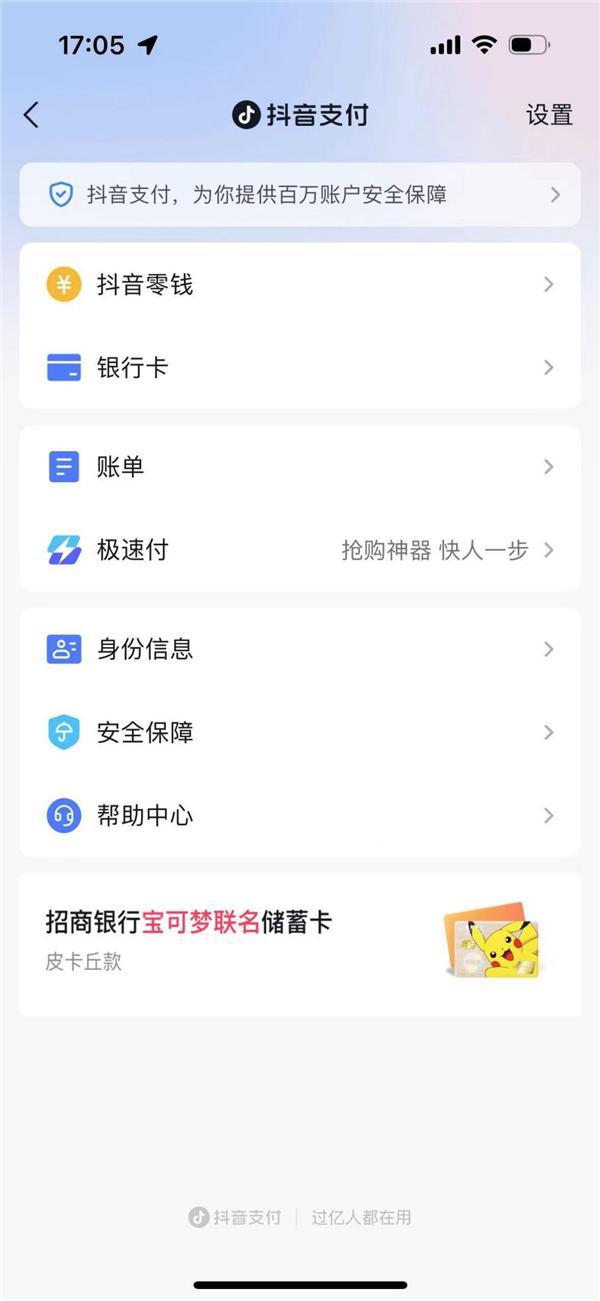Open 极速付 quick pay row
Screen dimensions: 600x1301
pyautogui.click(x=300, y=550)
